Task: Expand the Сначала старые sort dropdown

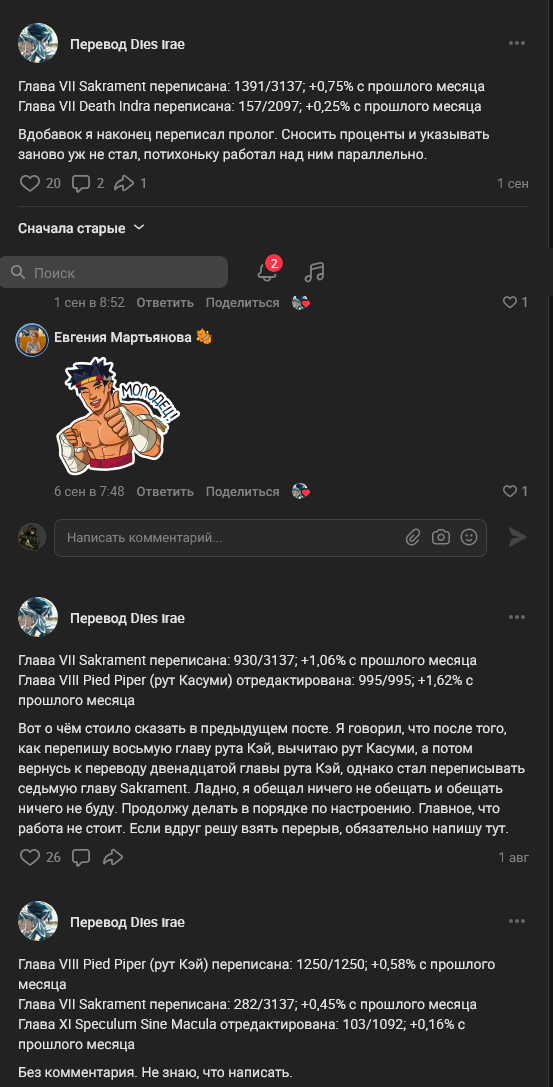Action: point(81,228)
